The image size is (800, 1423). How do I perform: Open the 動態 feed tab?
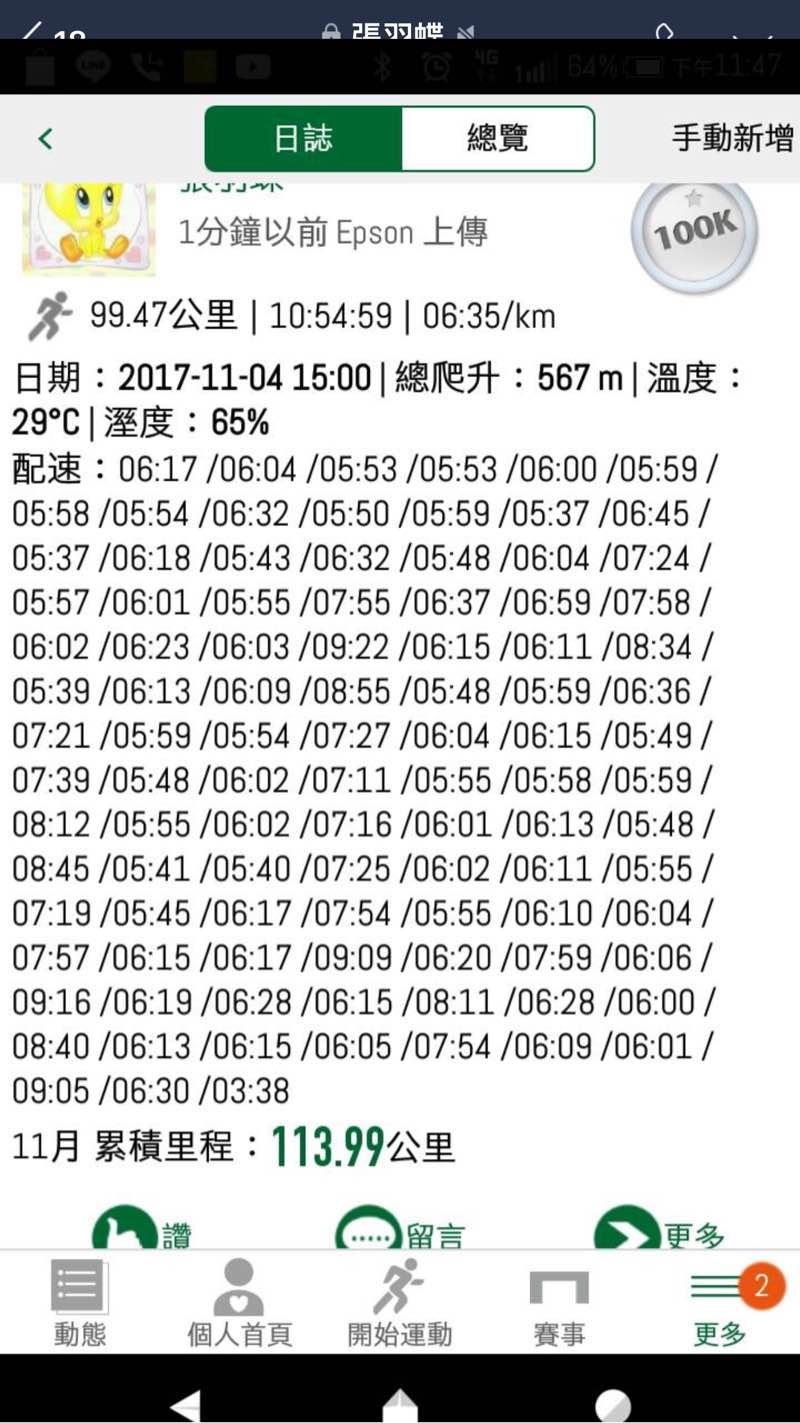[79, 1303]
